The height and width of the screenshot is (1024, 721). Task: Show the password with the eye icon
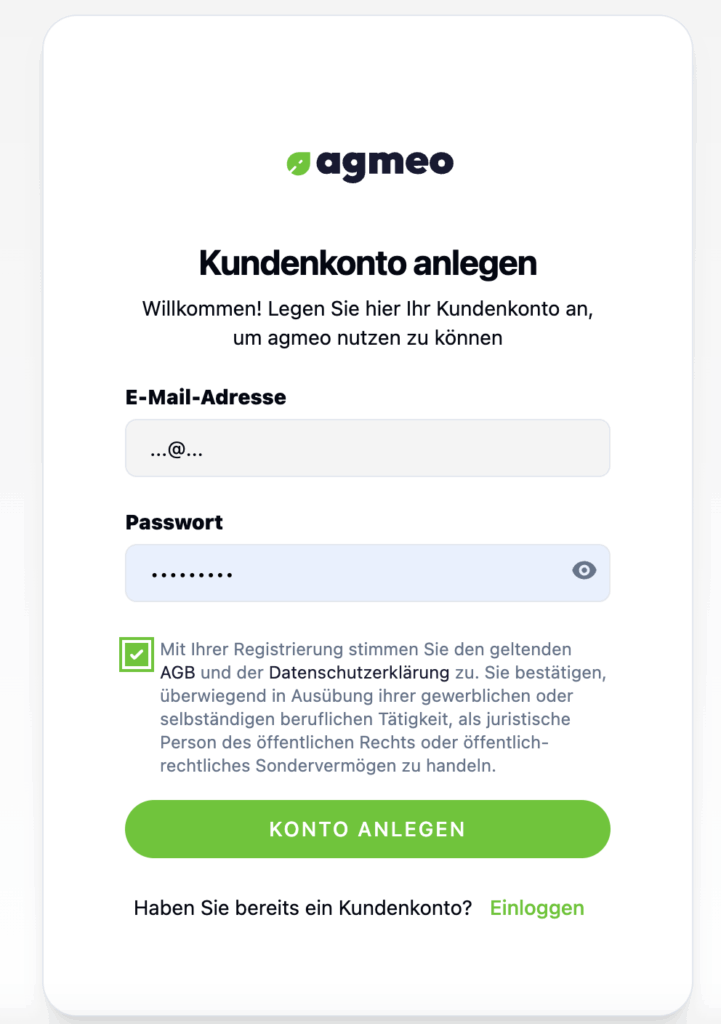[584, 571]
